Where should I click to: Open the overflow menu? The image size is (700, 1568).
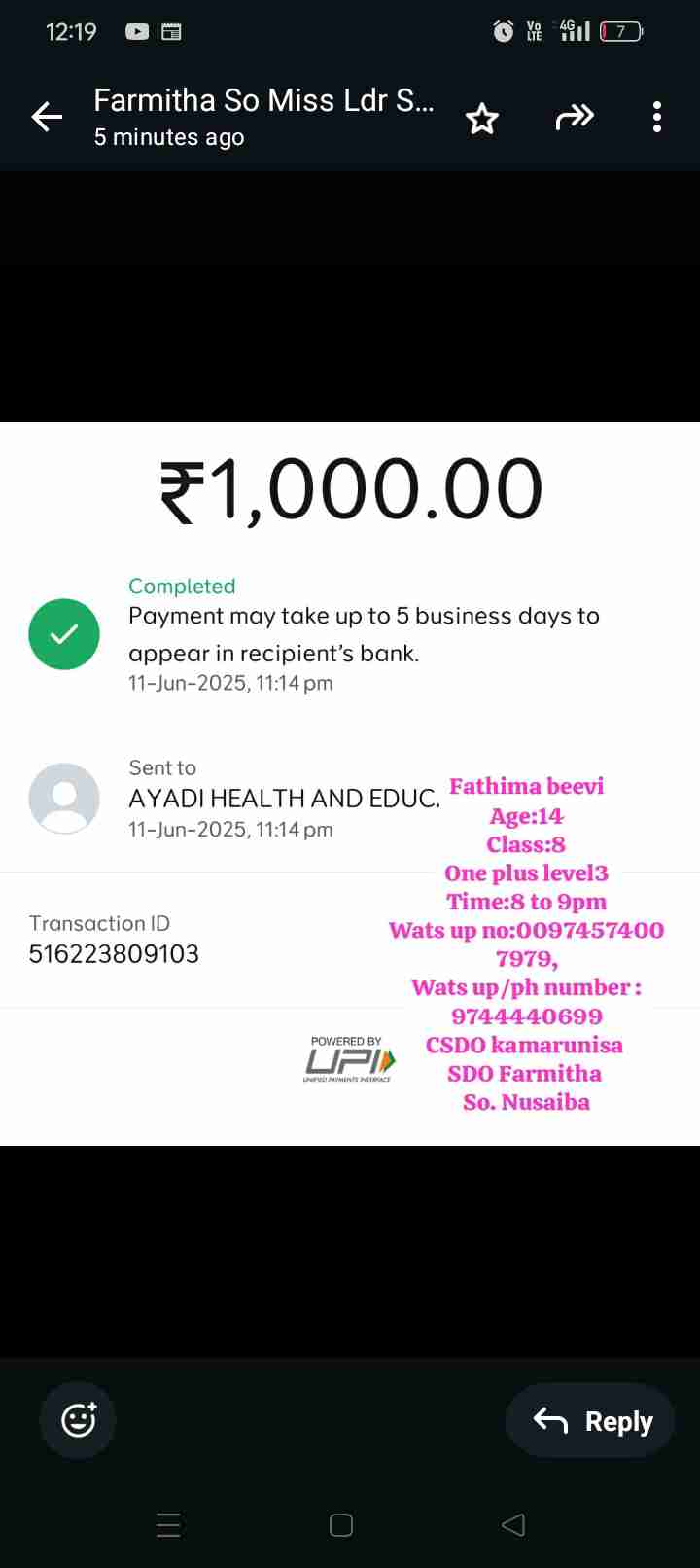tap(657, 118)
